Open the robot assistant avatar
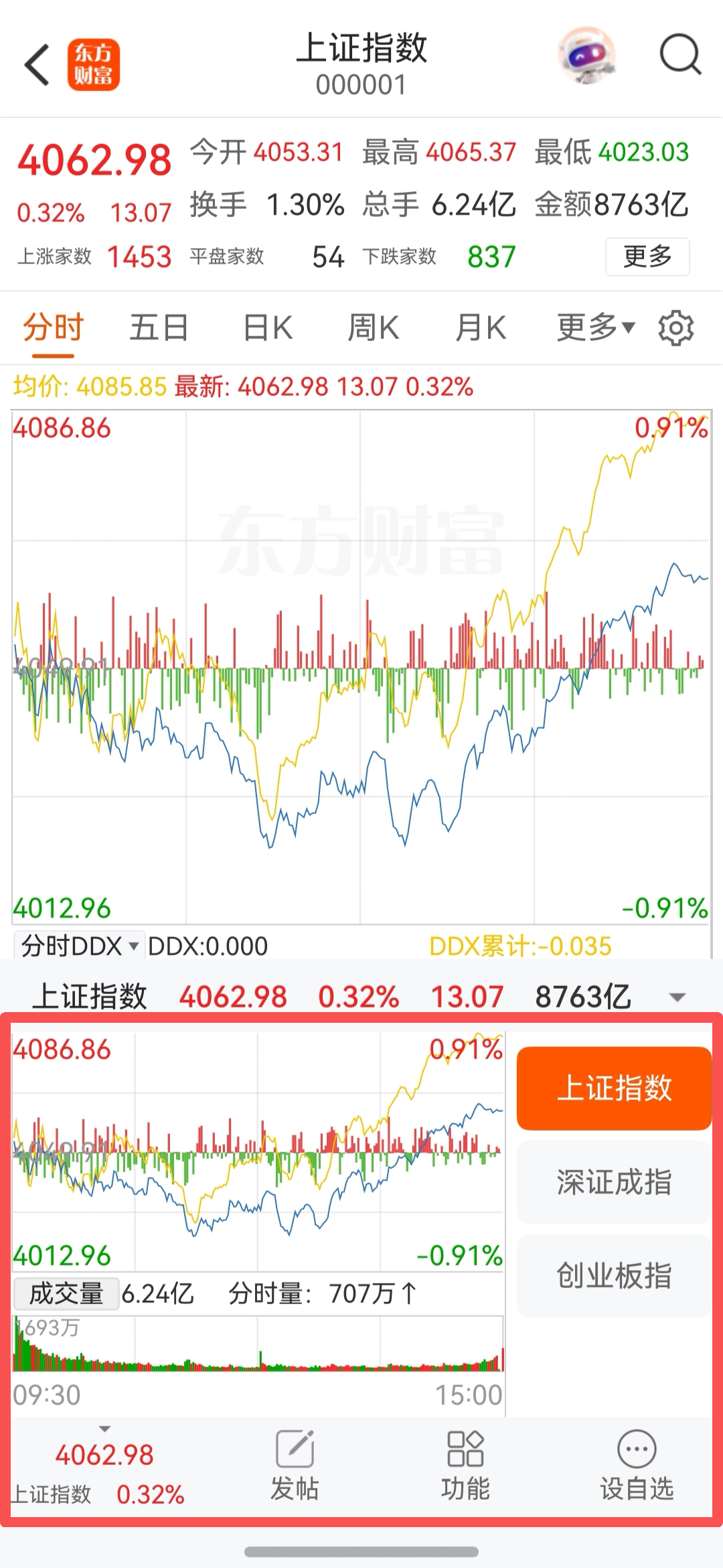 [586, 55]
